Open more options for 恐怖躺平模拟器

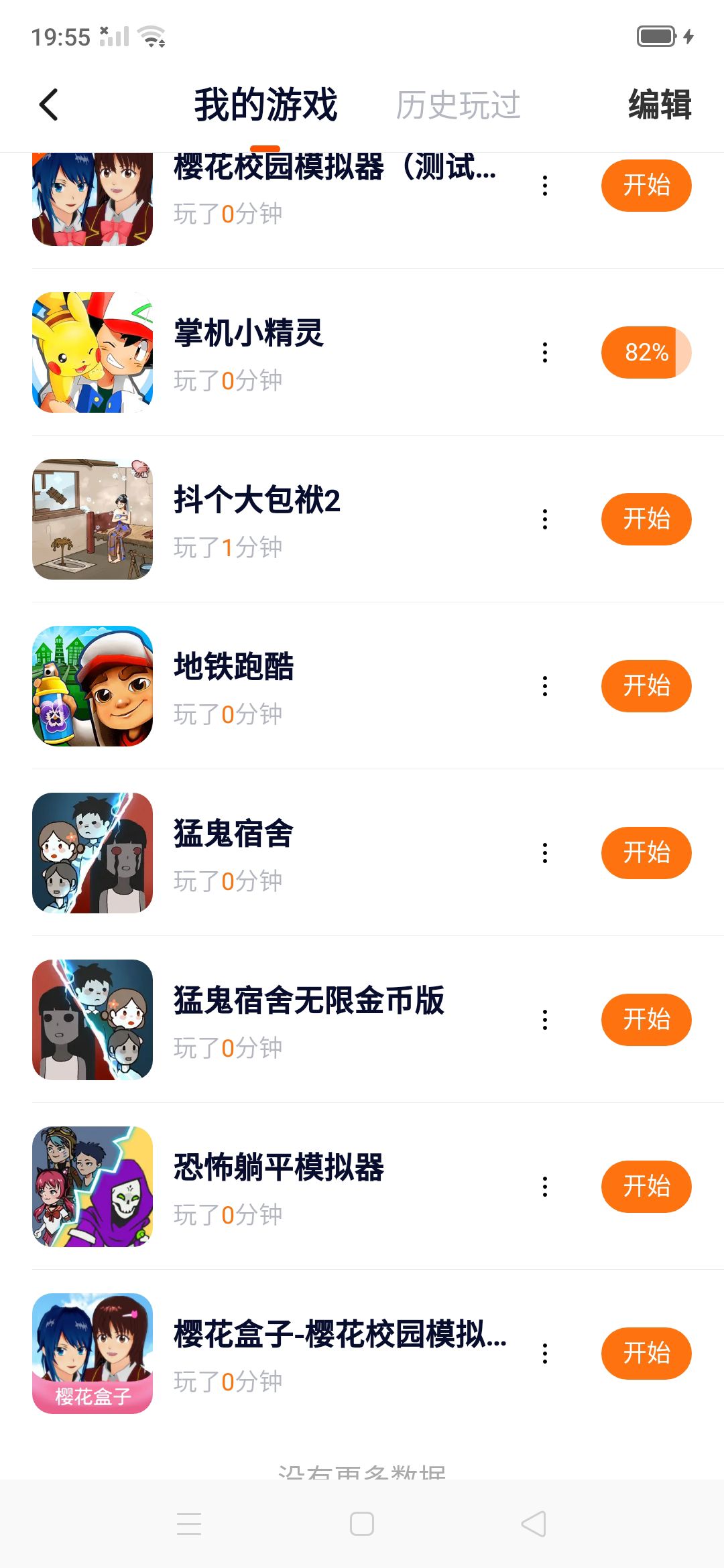[x=545, y=1187]
